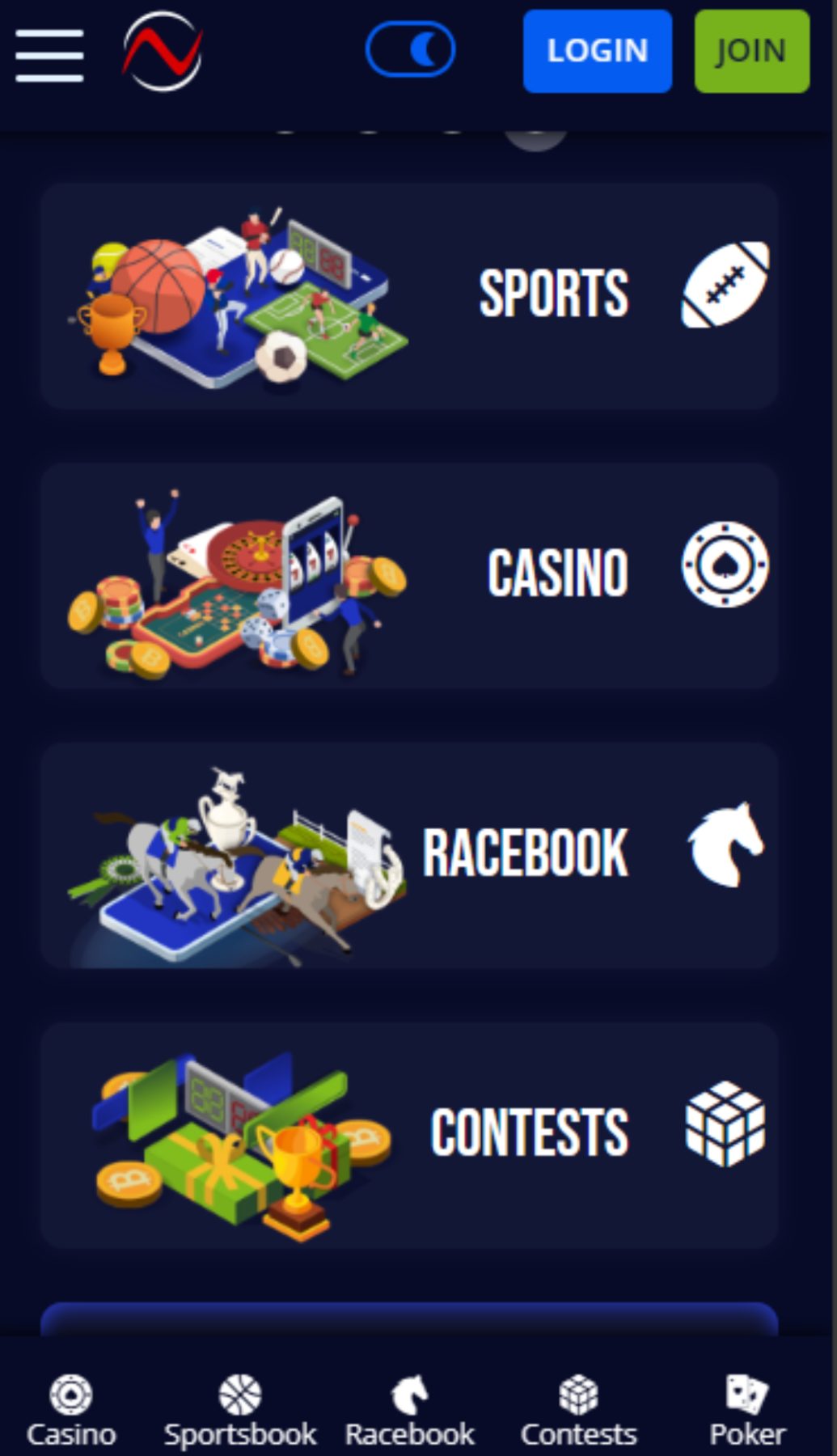The height and width of the screenshot is (1456, 837).
Task: Switch to the Racebook bottom tab
Action: [x=409, y=1411]
